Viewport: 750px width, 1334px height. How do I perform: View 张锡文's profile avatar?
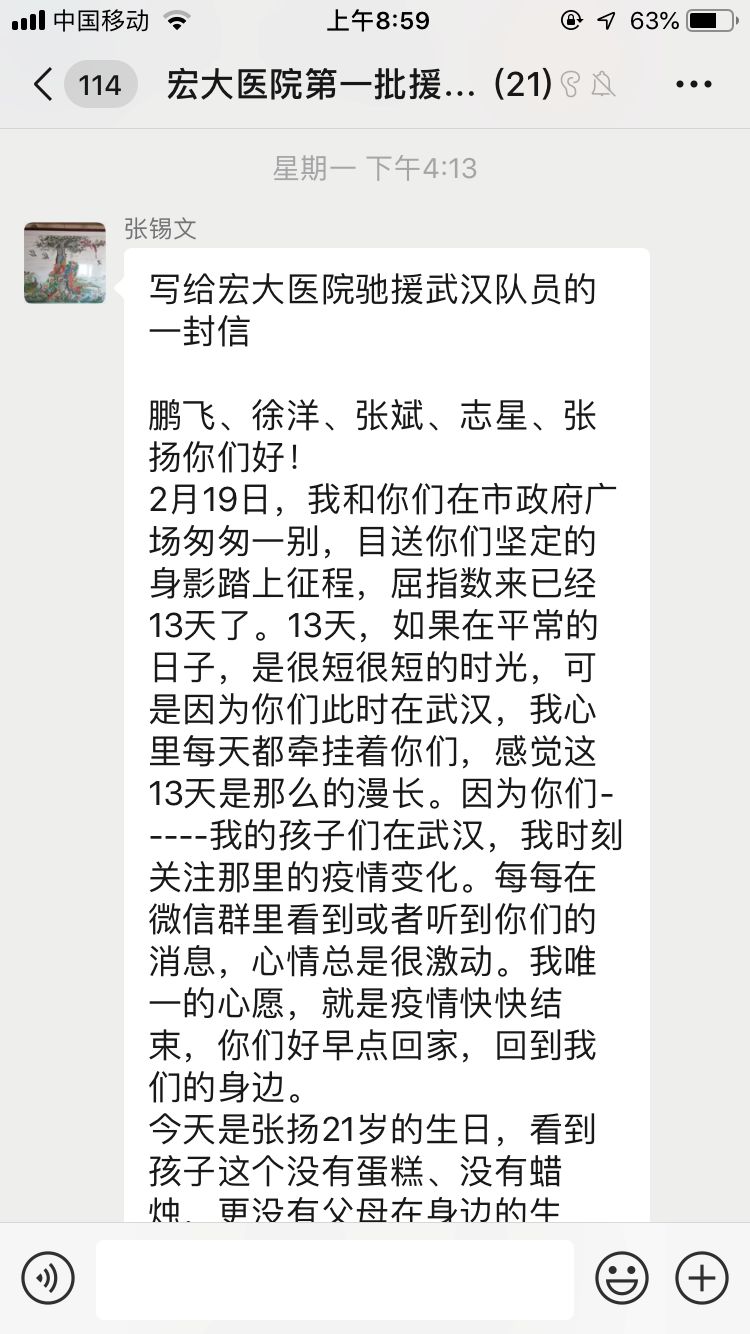[x=65, y=263]
